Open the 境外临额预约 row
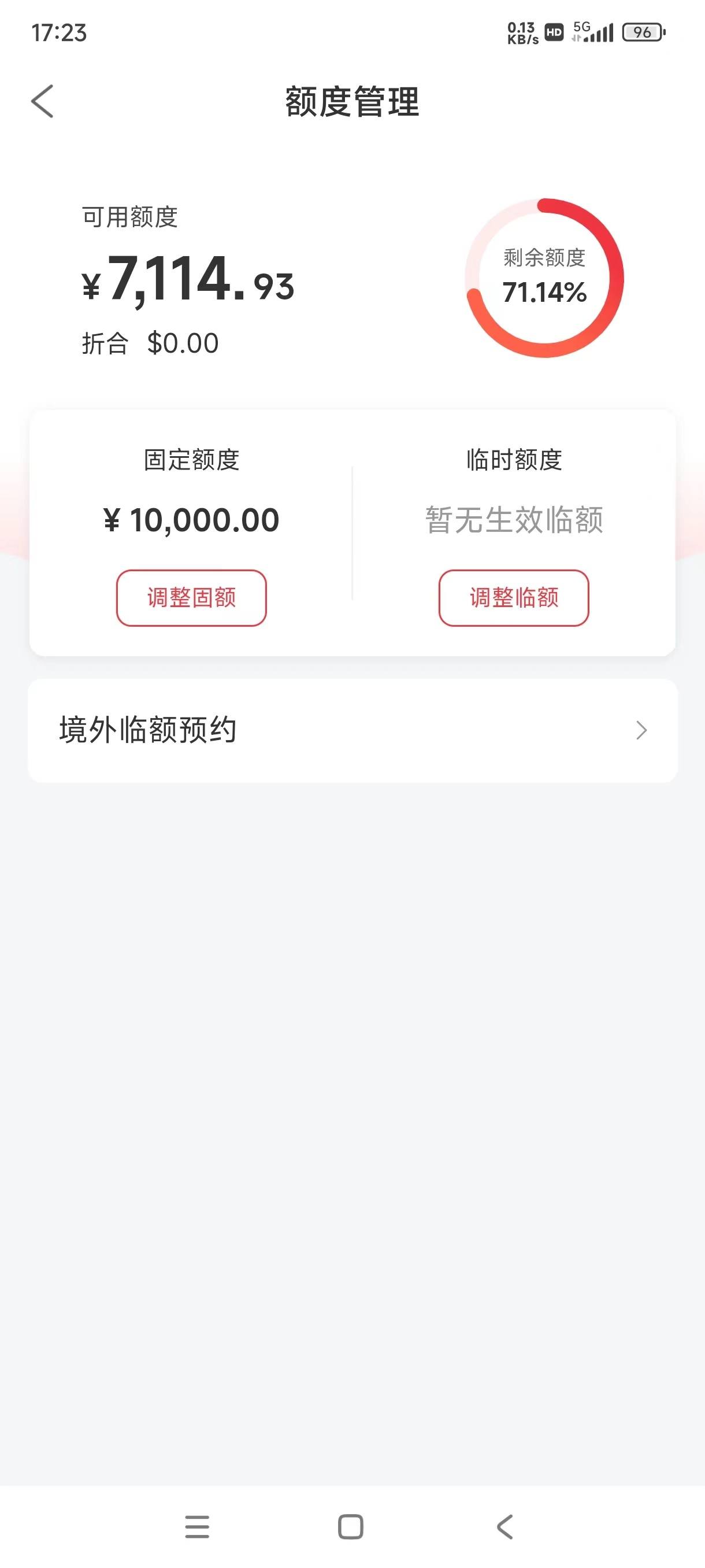This screenshot has width=705, height=1568. (x=353, y=730)
